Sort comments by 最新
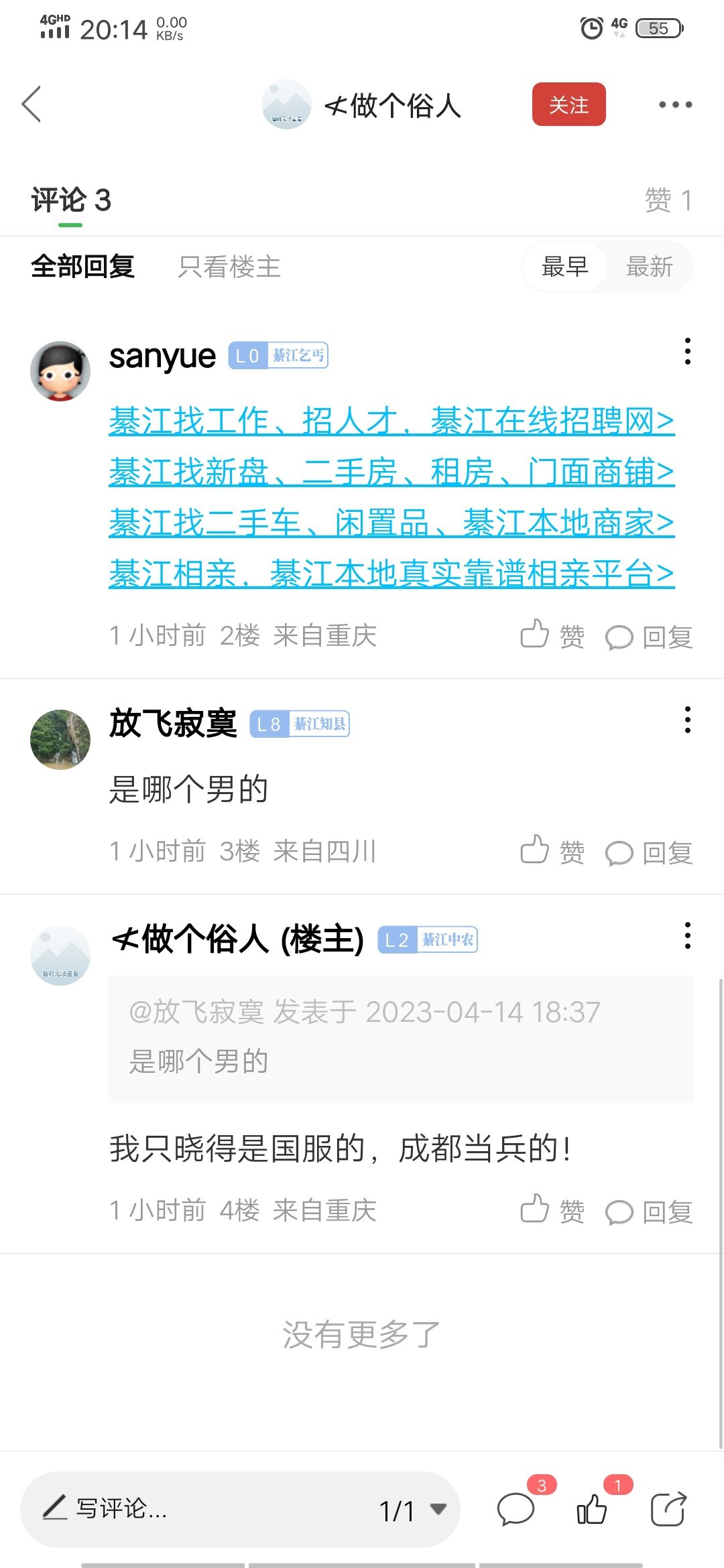 coord(649,267)
